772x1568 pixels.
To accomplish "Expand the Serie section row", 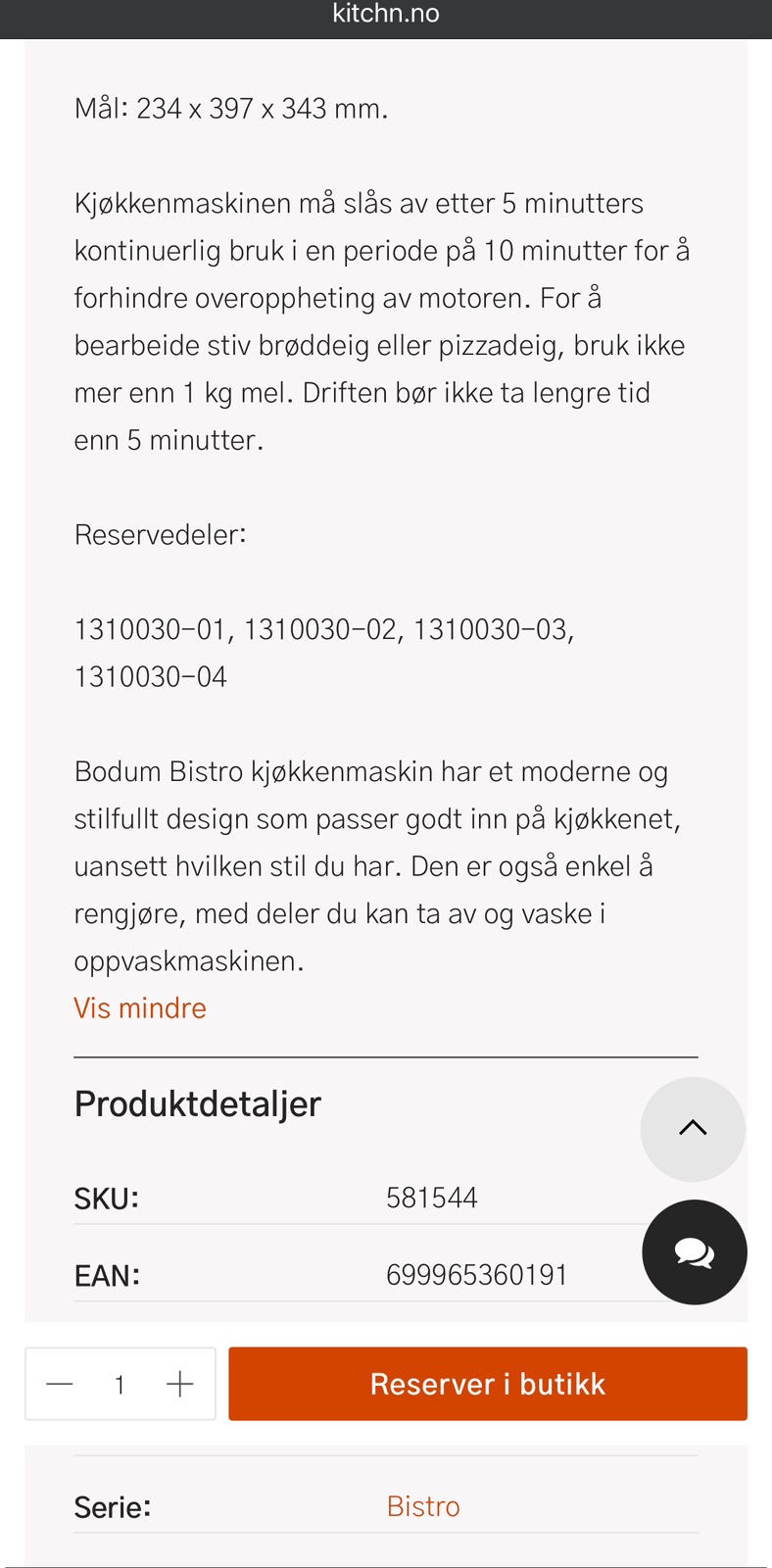I will (386, 1506).
